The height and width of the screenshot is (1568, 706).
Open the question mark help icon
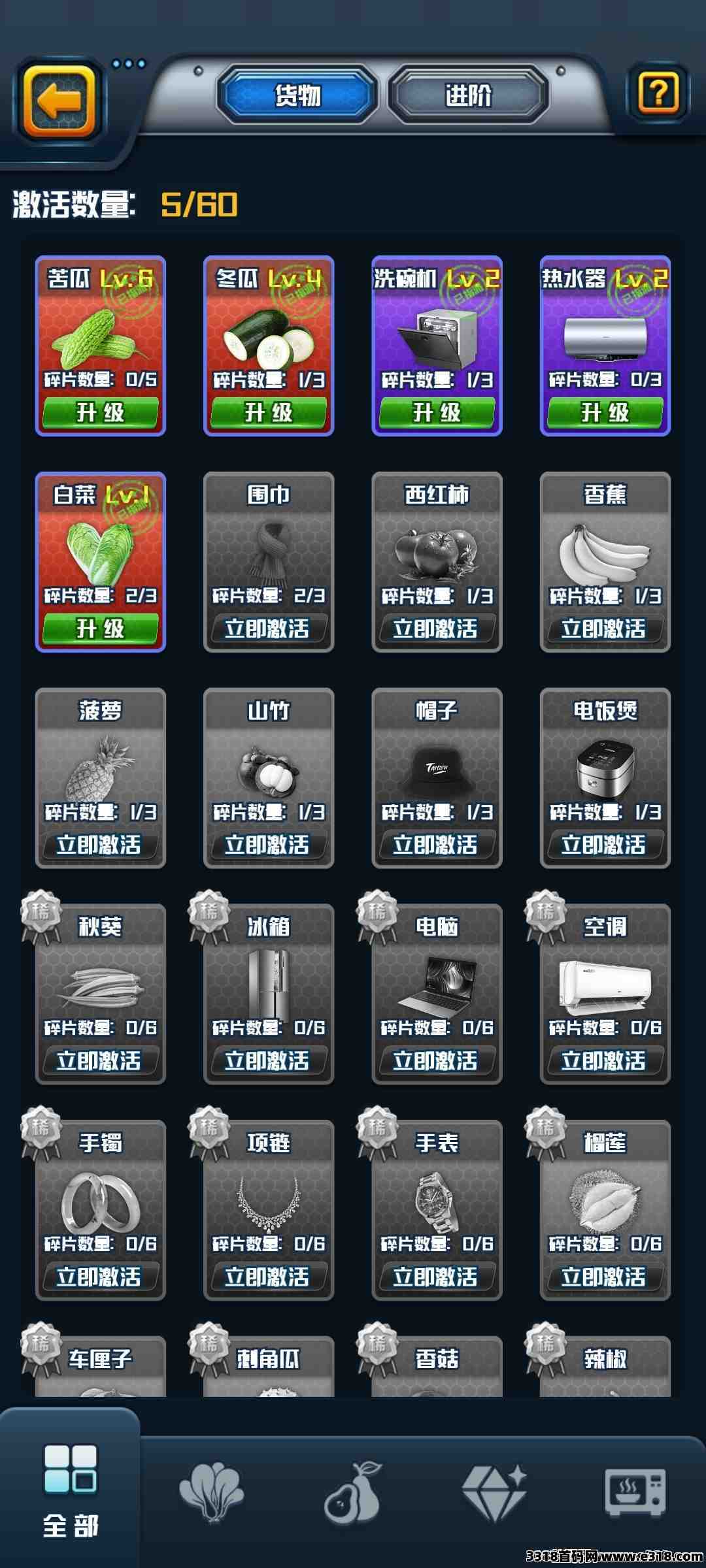point(658,93)
